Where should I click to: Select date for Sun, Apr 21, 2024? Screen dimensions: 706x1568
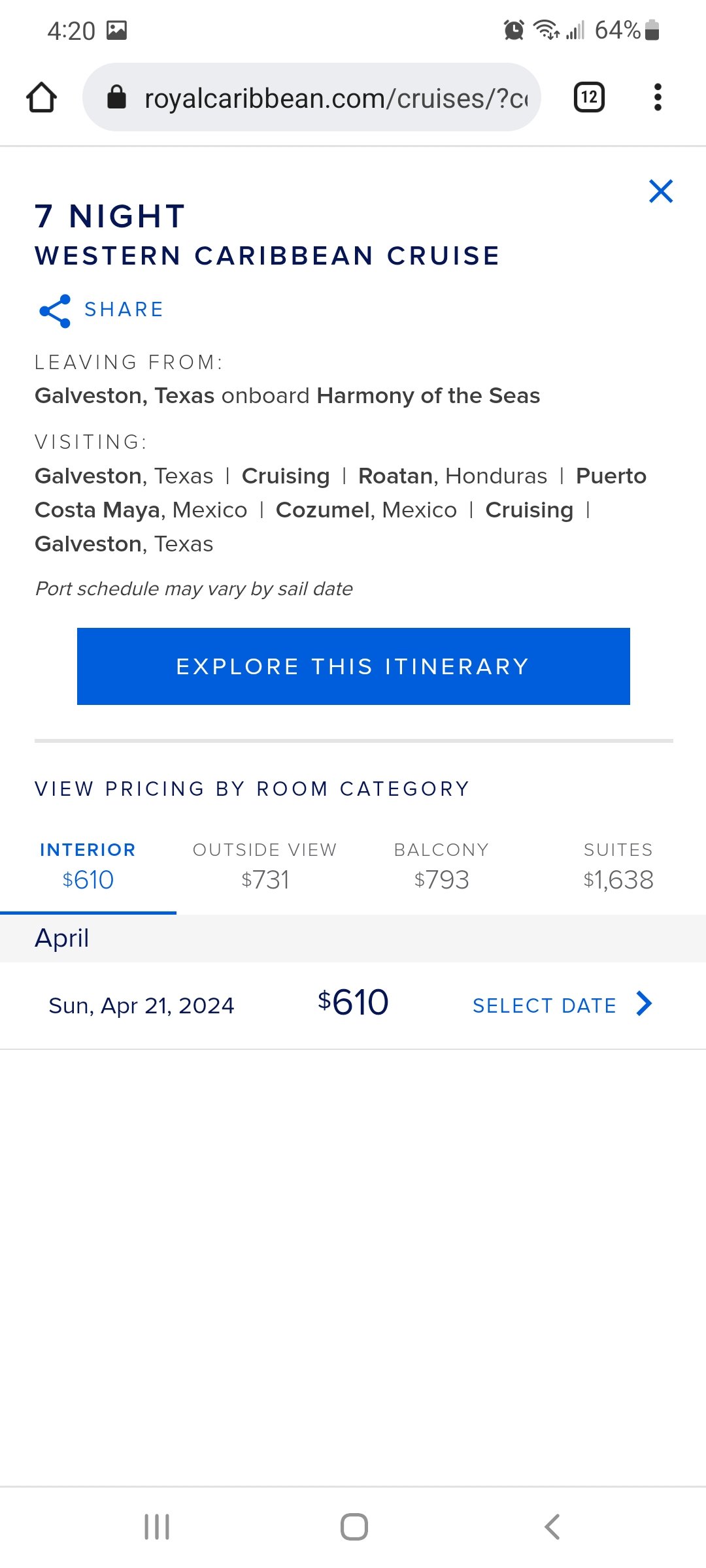[562, 1005]
